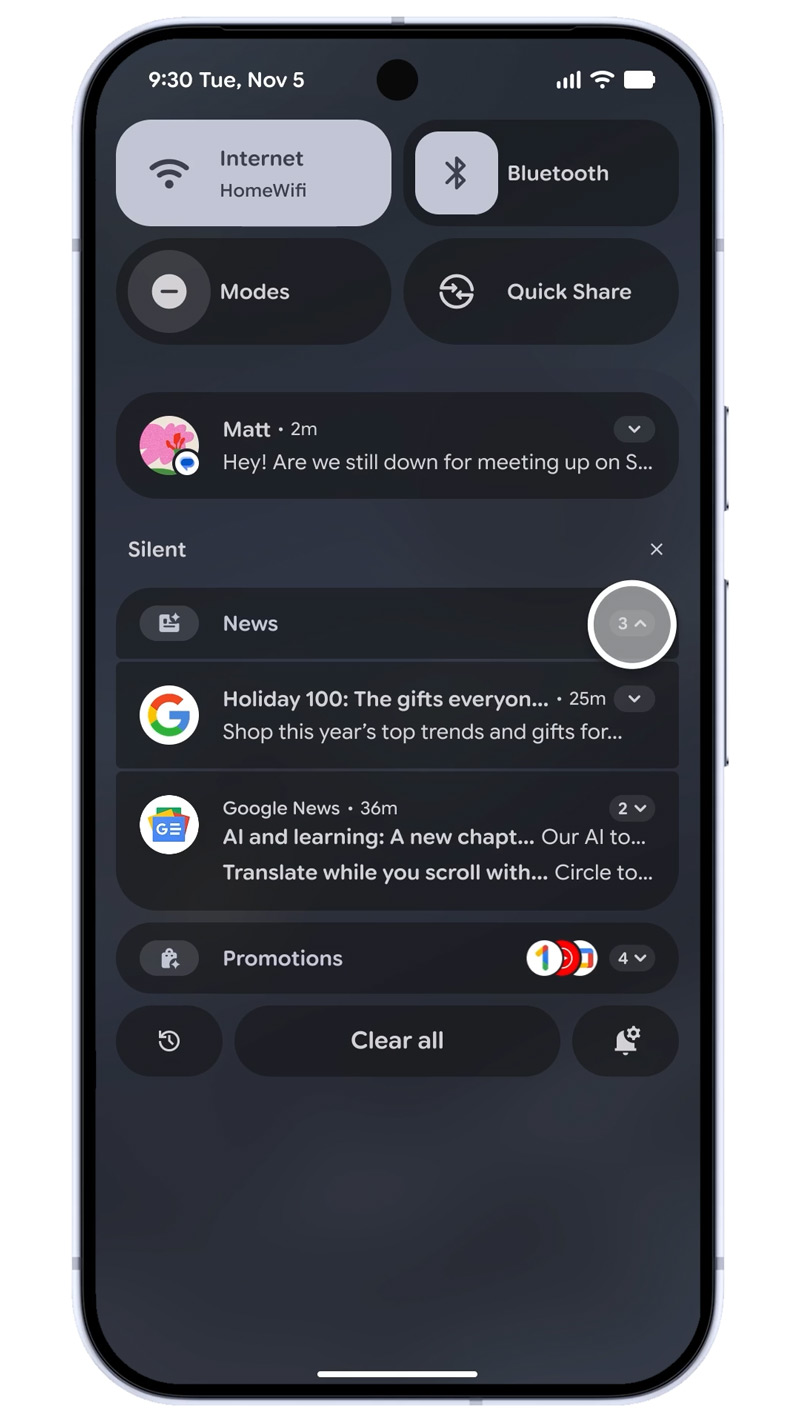Screen dimensions: 800x1422
Task: Open notification settings bell
Action: (x=626, y=1041)
